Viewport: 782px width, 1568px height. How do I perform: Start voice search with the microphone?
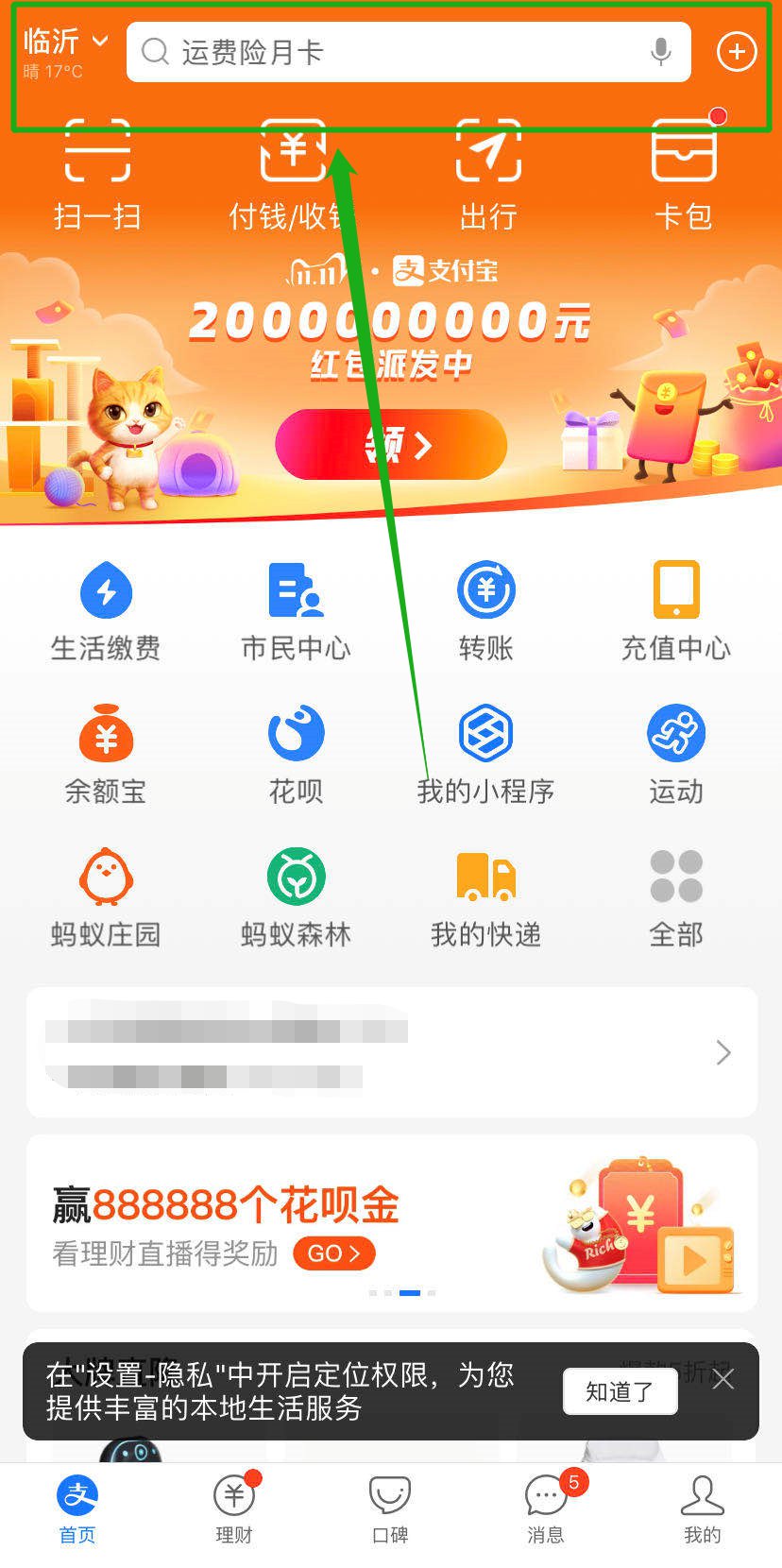point(661,52)
